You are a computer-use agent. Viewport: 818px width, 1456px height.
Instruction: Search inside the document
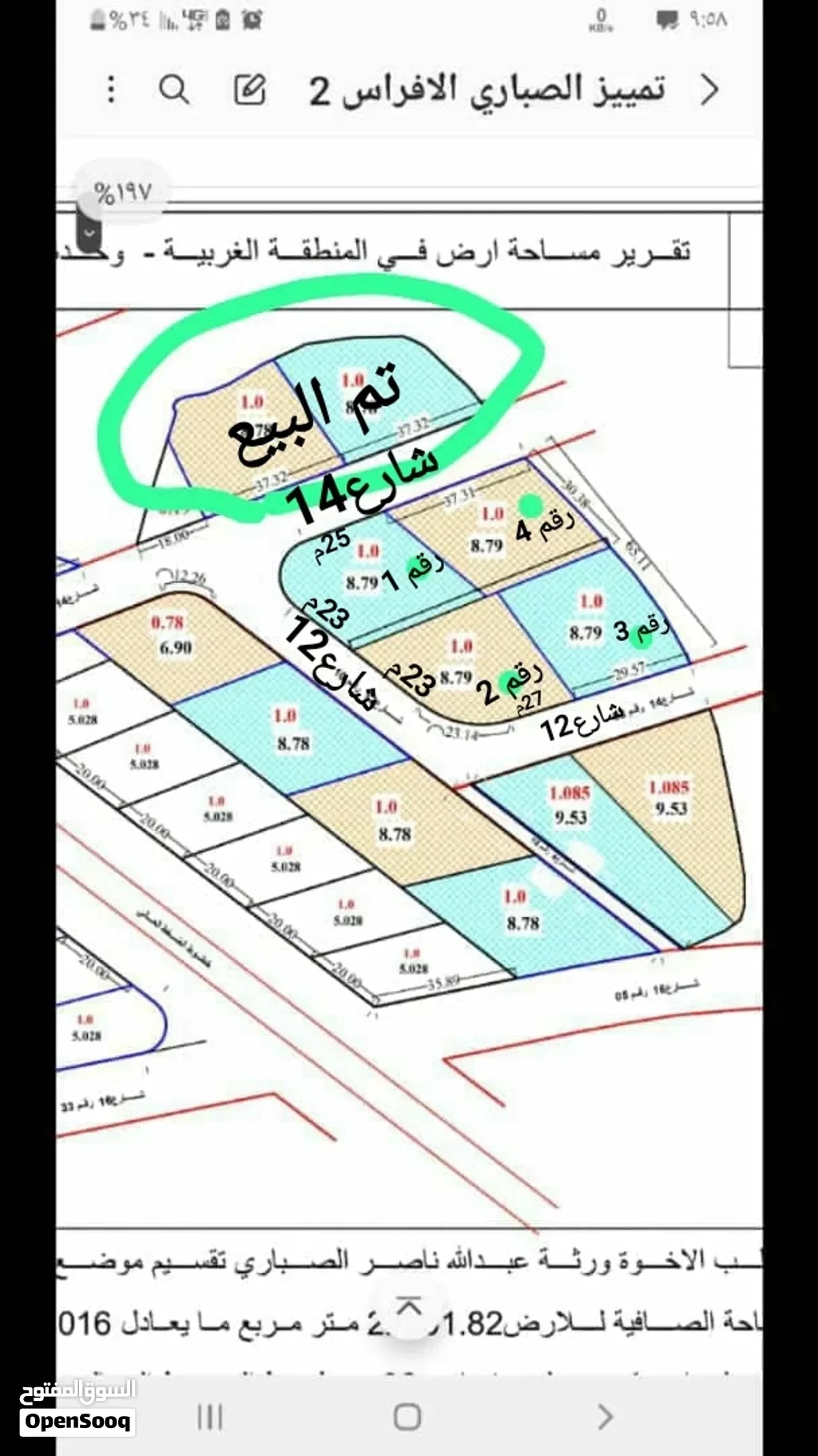174,90
